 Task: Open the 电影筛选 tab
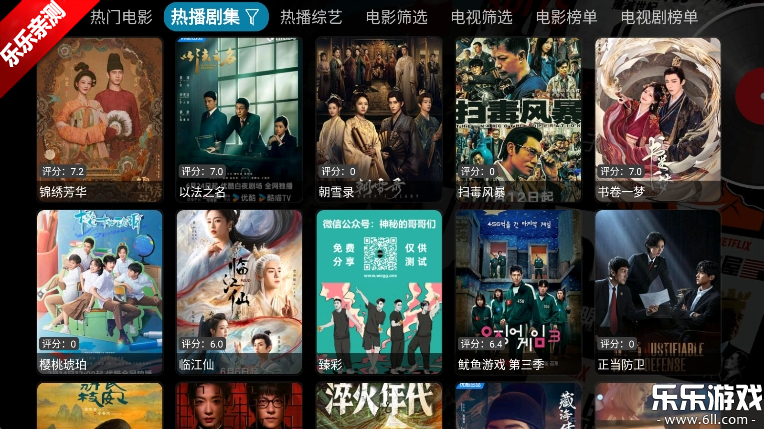[x=396, y=17]
